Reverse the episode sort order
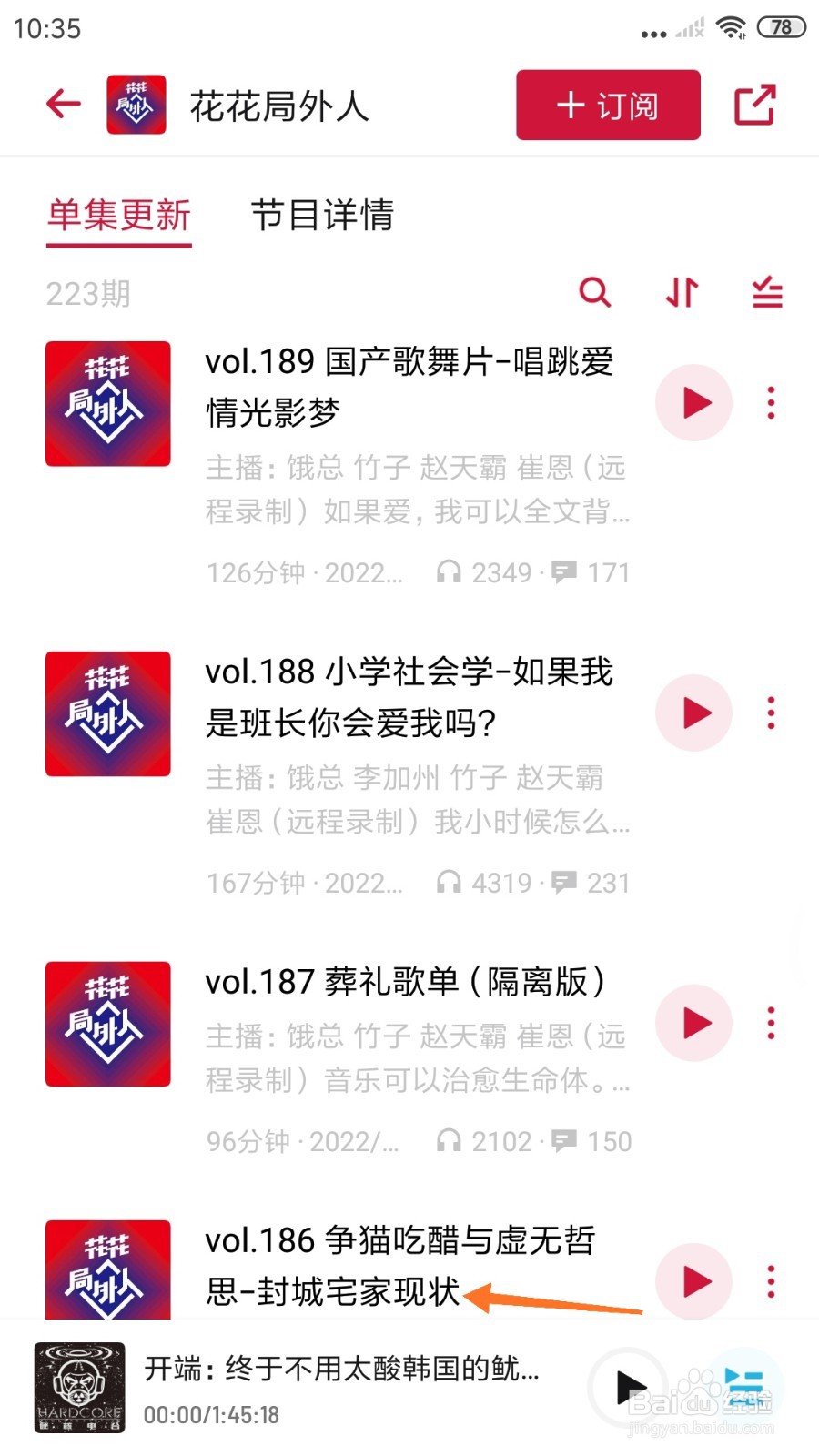This screenshot has height=1456, width=819. (x=682, y=293)
